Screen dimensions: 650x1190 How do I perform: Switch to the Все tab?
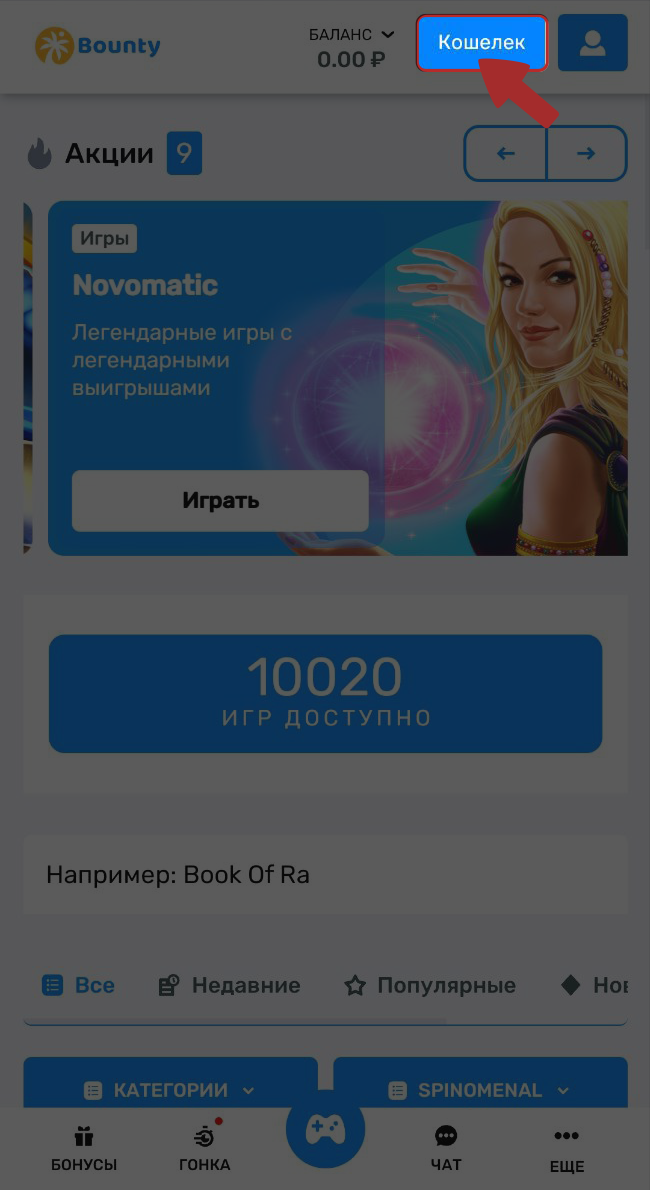[x=79, y=985]
